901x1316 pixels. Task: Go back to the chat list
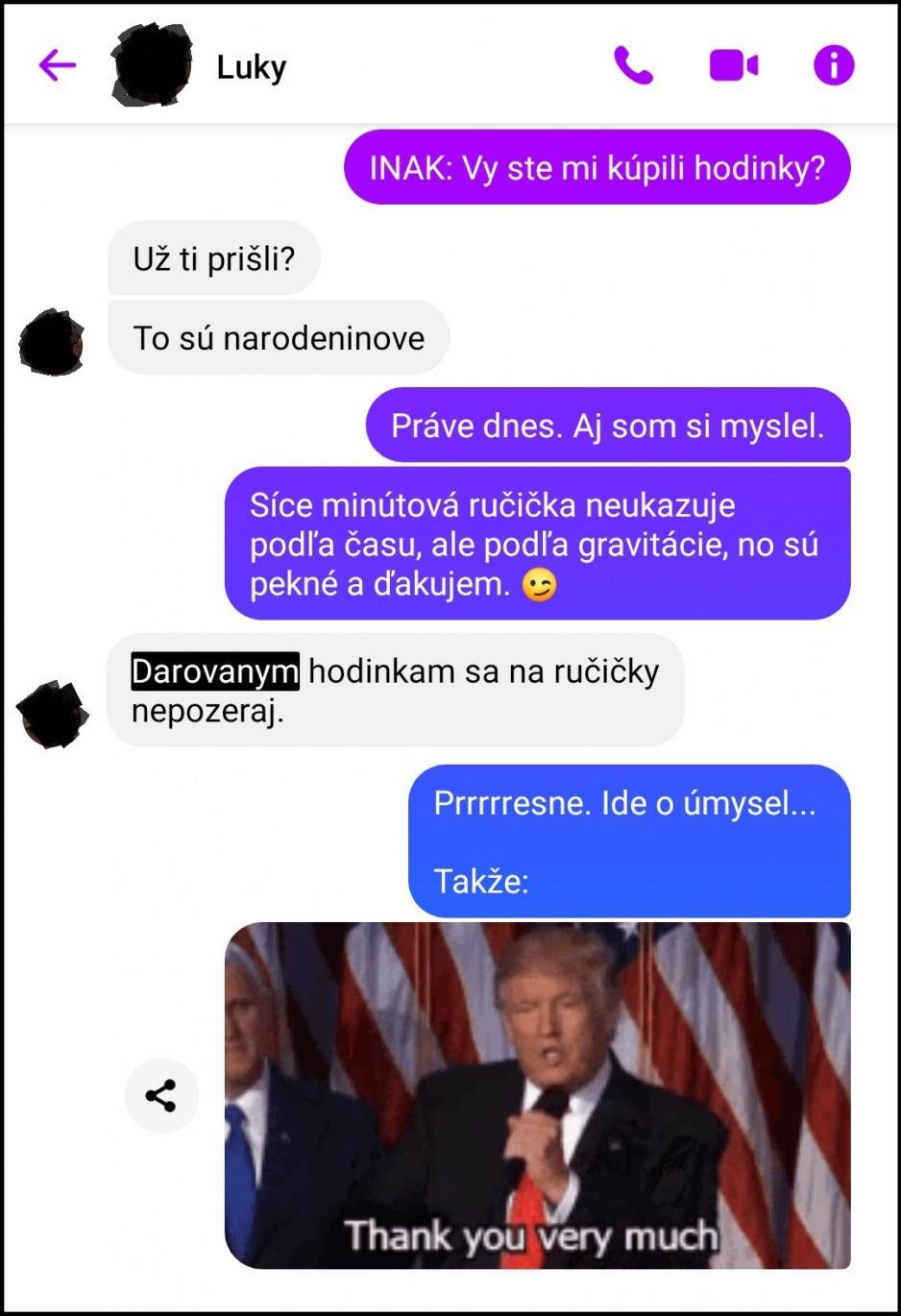click(57, 65)
